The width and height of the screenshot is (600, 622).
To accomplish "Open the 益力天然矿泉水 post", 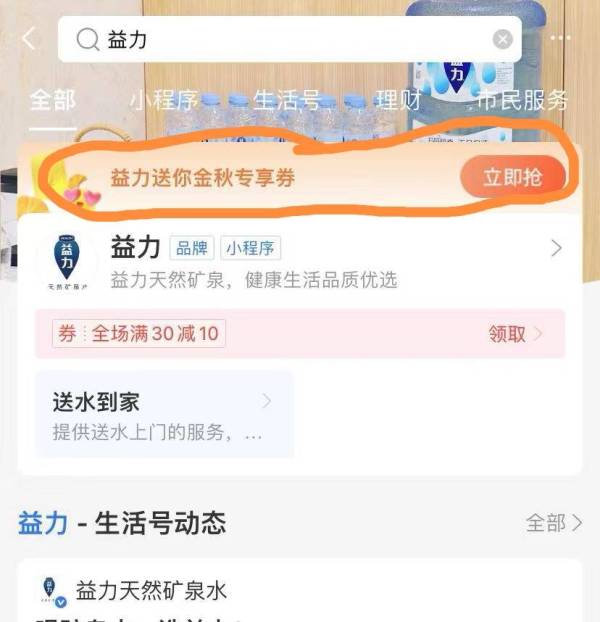I will click(x=152, y=591).
